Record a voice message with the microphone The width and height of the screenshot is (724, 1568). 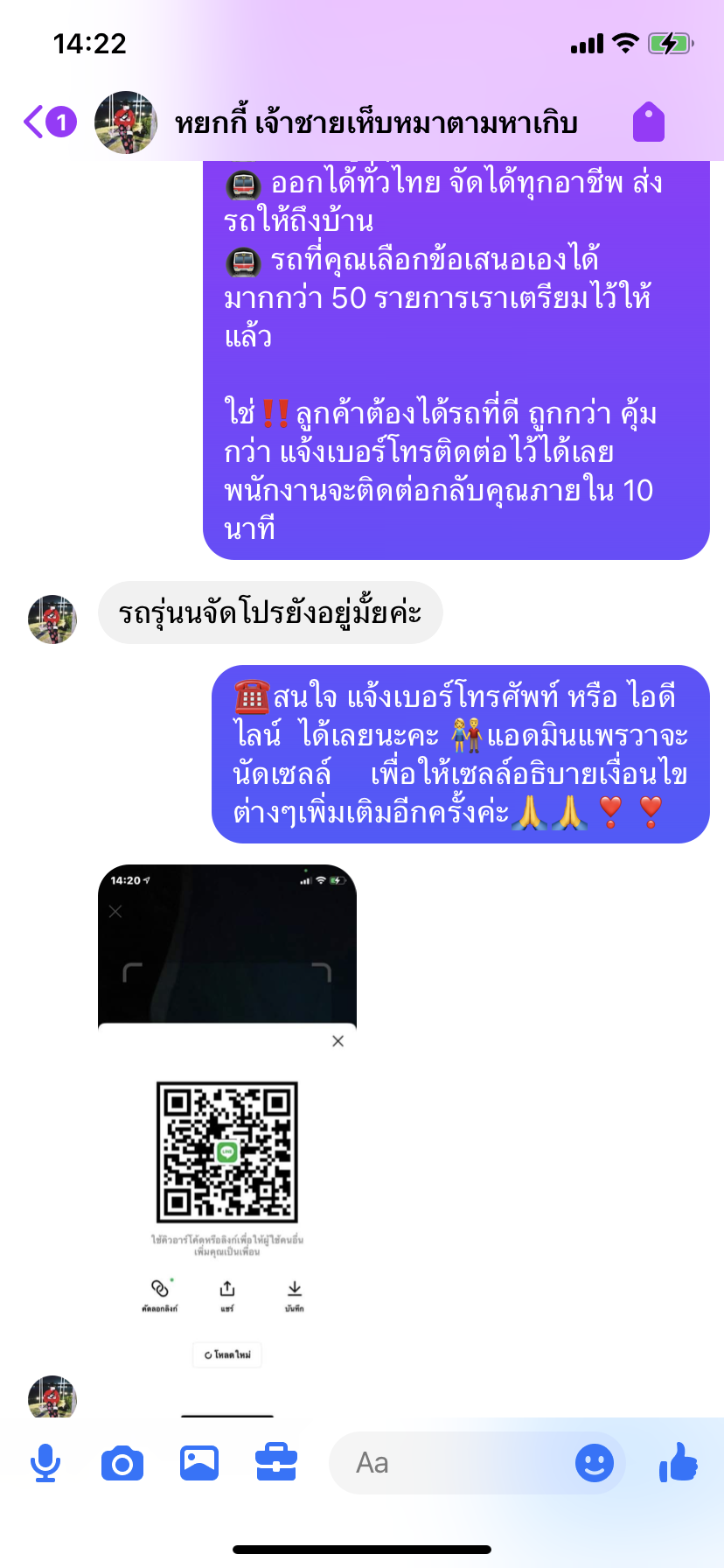pyautogui.click(x=45, y=1463)
